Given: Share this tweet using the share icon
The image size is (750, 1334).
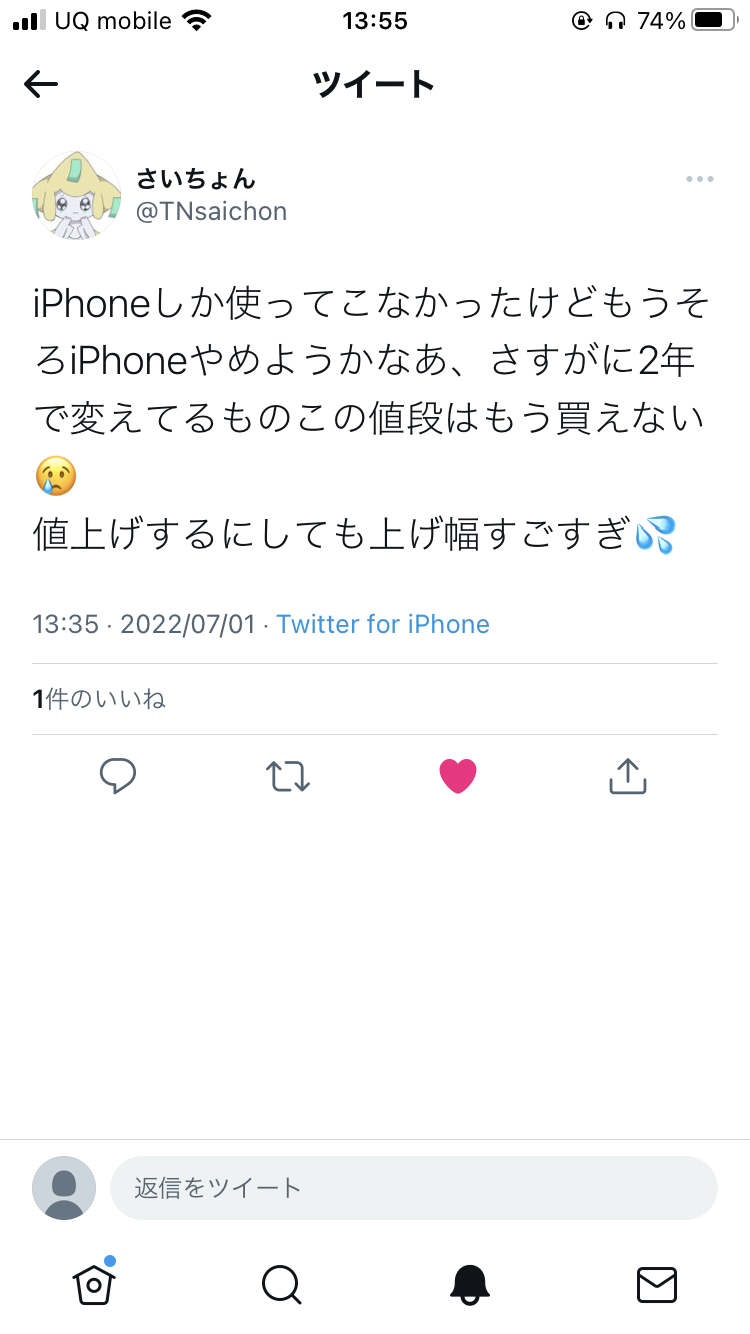Looking at the screenshot, I should click(x=628, y=775).
